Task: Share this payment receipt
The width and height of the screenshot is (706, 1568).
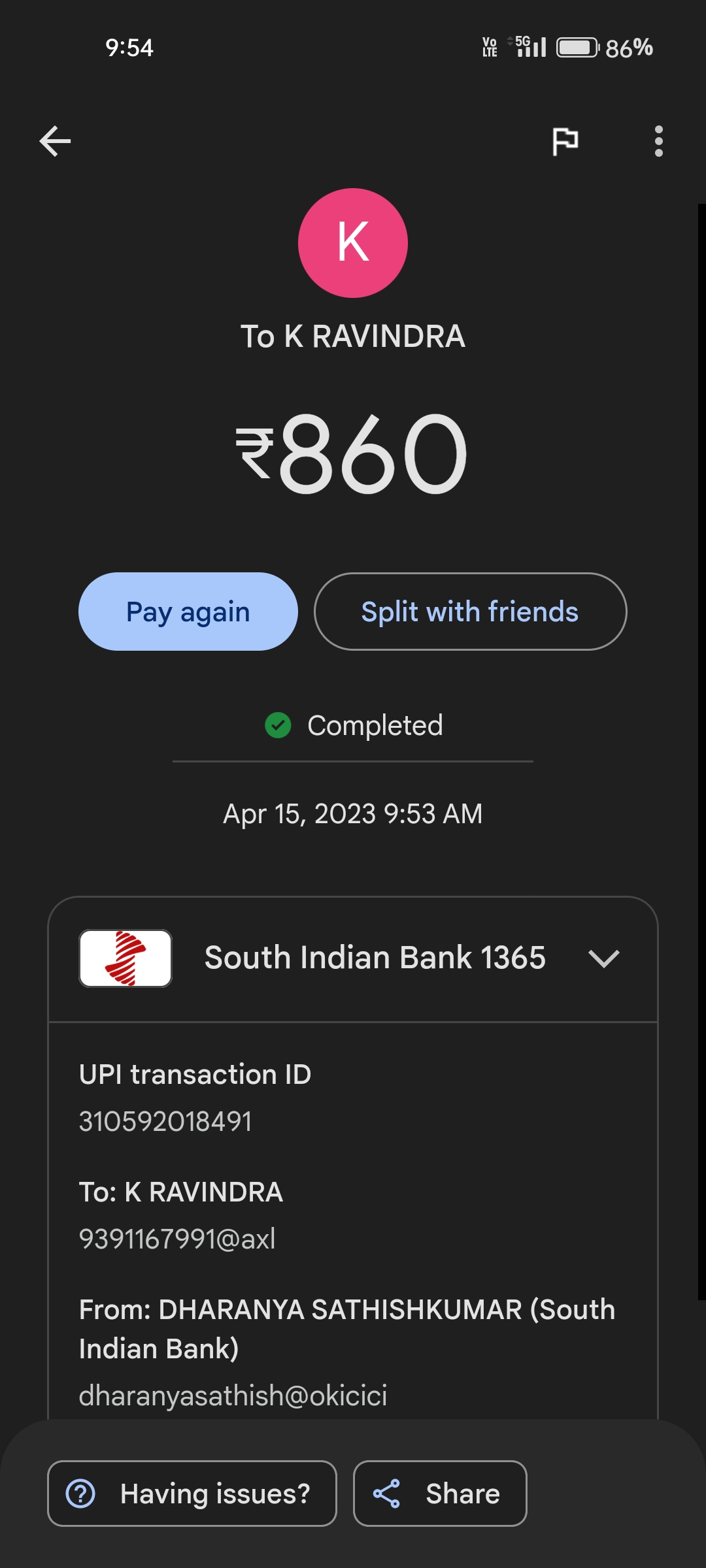Action: 440,1494
